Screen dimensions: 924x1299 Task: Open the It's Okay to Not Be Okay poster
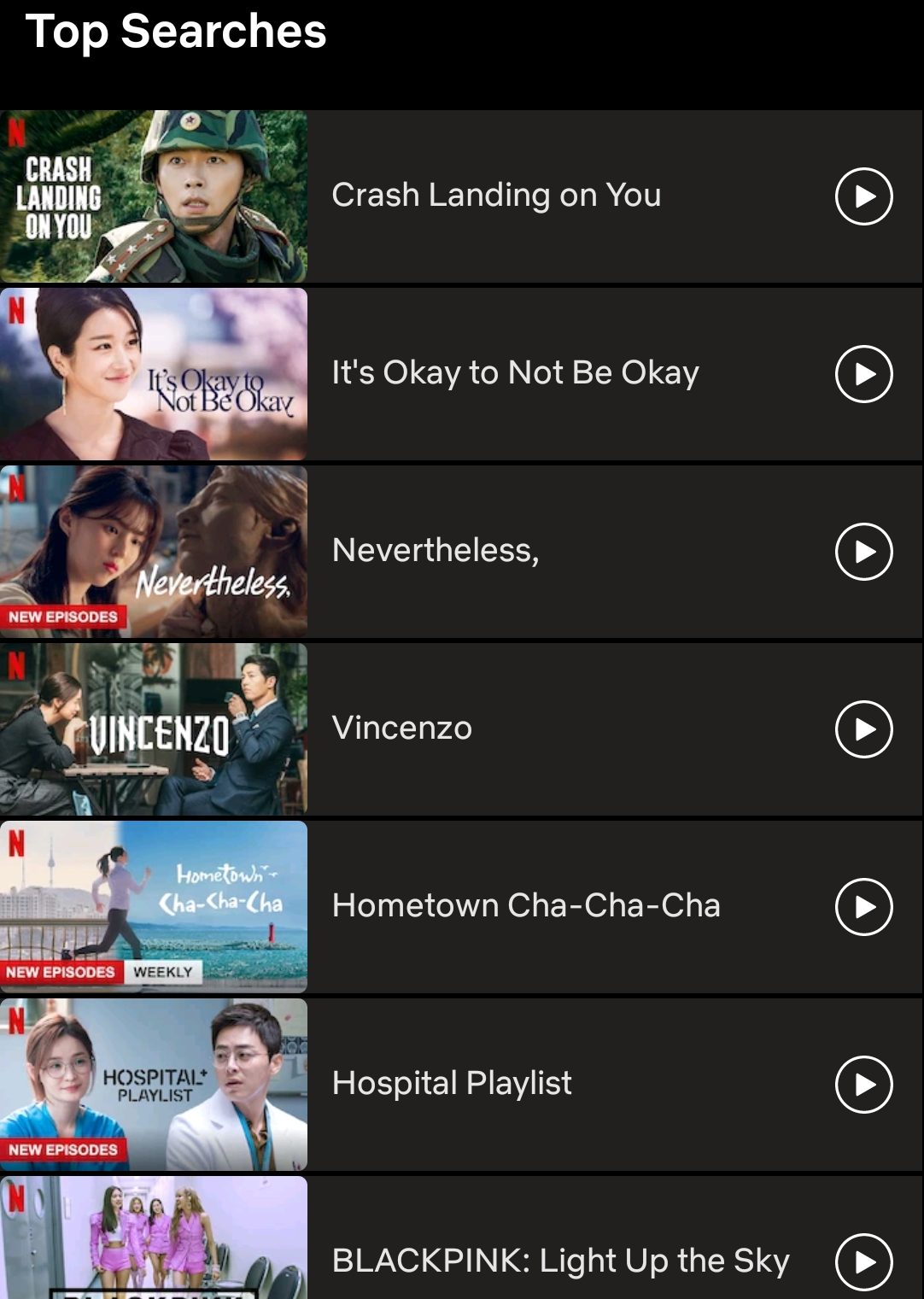coord(154,374)
